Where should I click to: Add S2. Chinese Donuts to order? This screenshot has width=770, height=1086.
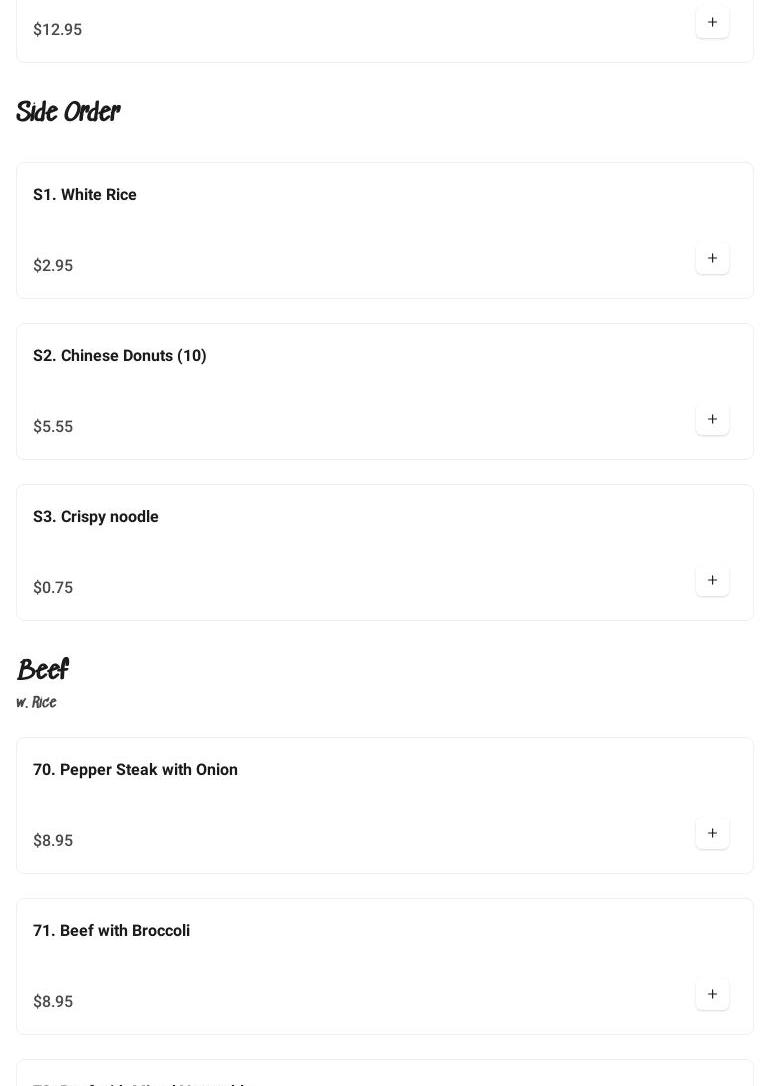(x=712, y=419)
